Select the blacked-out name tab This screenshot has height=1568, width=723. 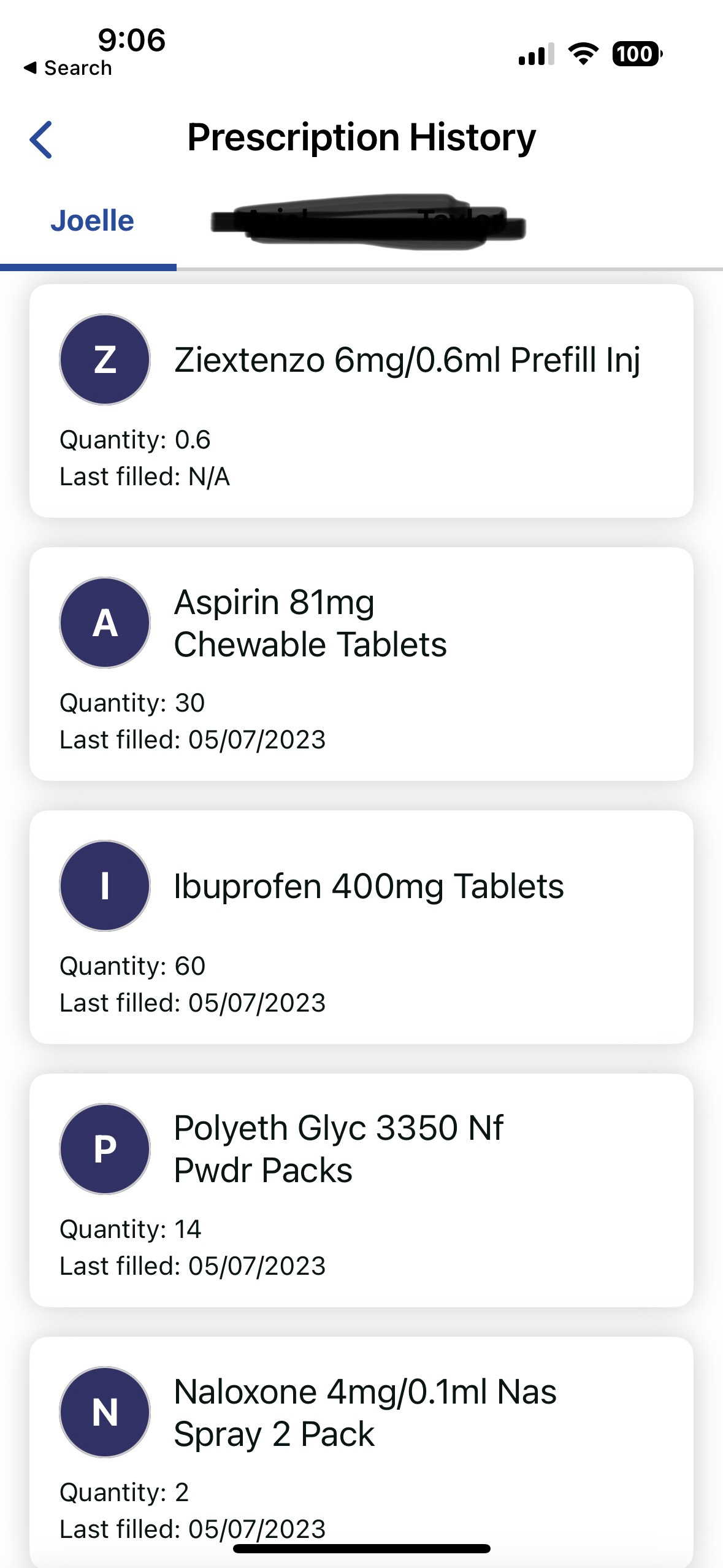click(x=368, y=222)
